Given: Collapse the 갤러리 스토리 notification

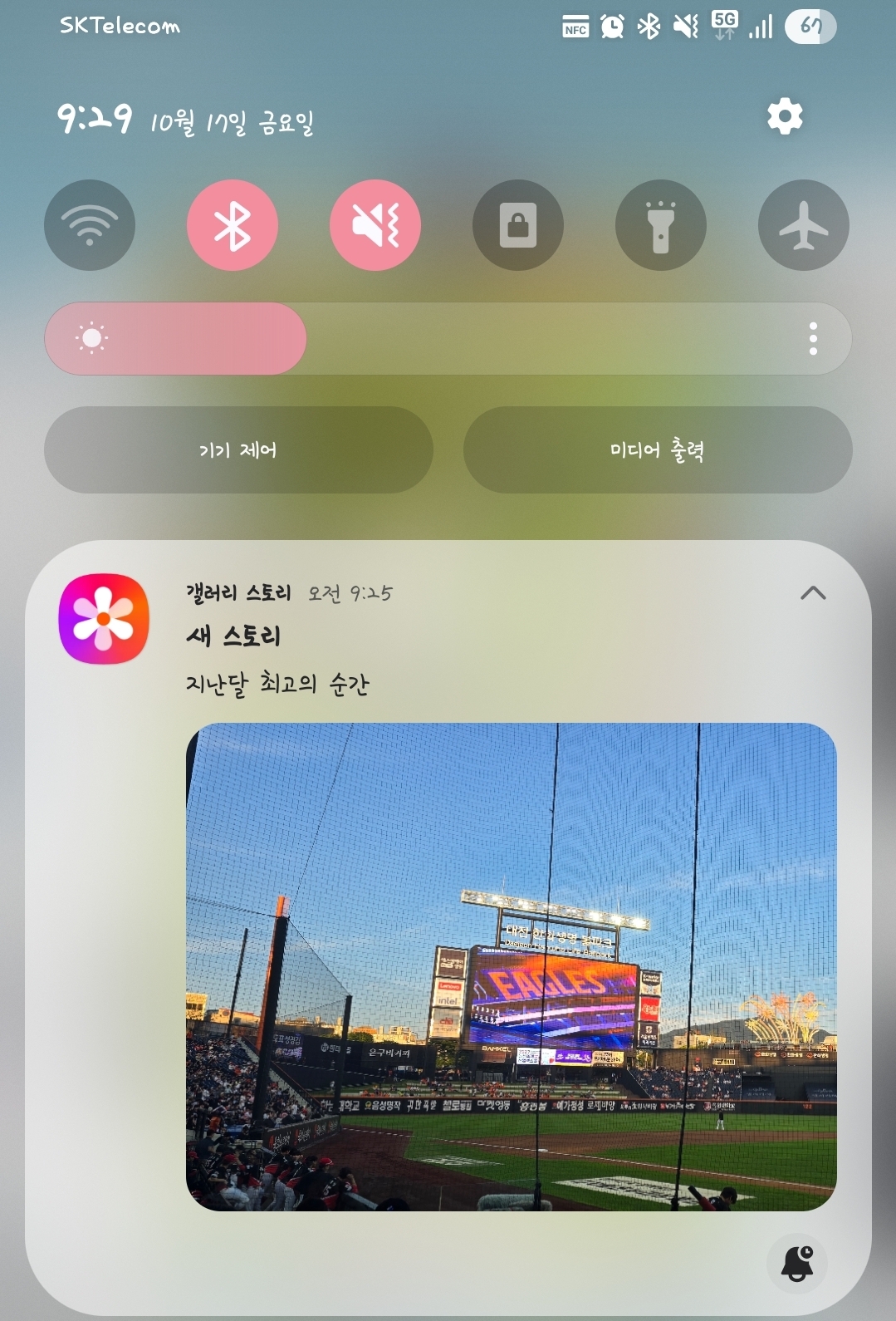Looking at the screenshot, I should coord(813,593).
